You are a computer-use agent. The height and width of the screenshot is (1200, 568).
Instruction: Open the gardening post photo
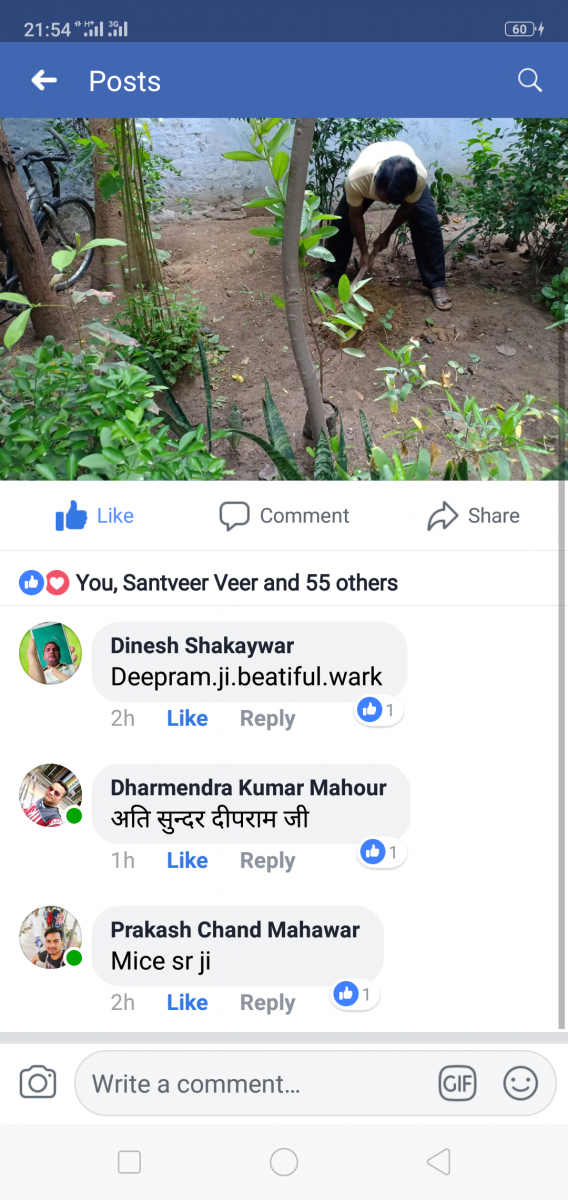[x=284, y=300]
